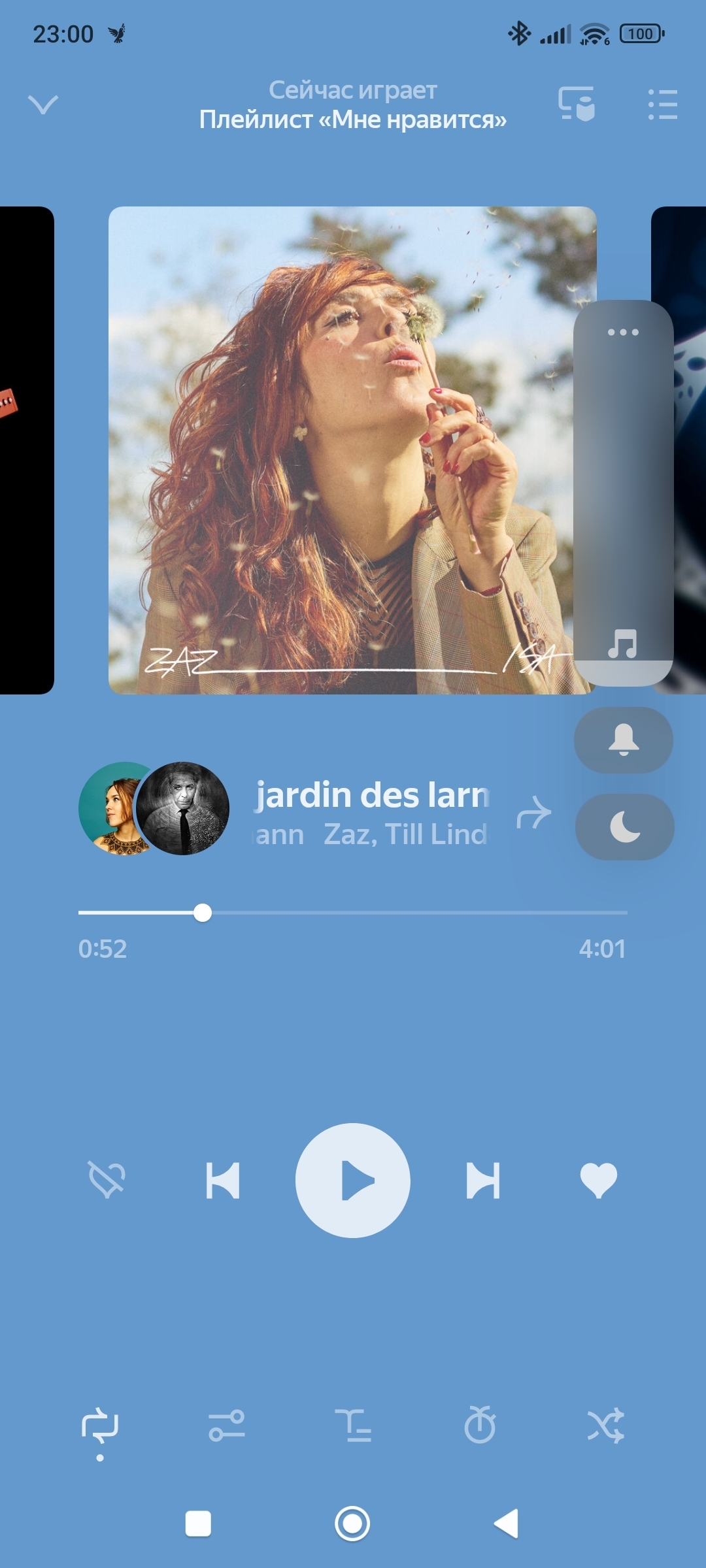This screenshot has width=706, height=1568.
Task: Open the playback settings sliders icon
Action: tap(226, 1426)
